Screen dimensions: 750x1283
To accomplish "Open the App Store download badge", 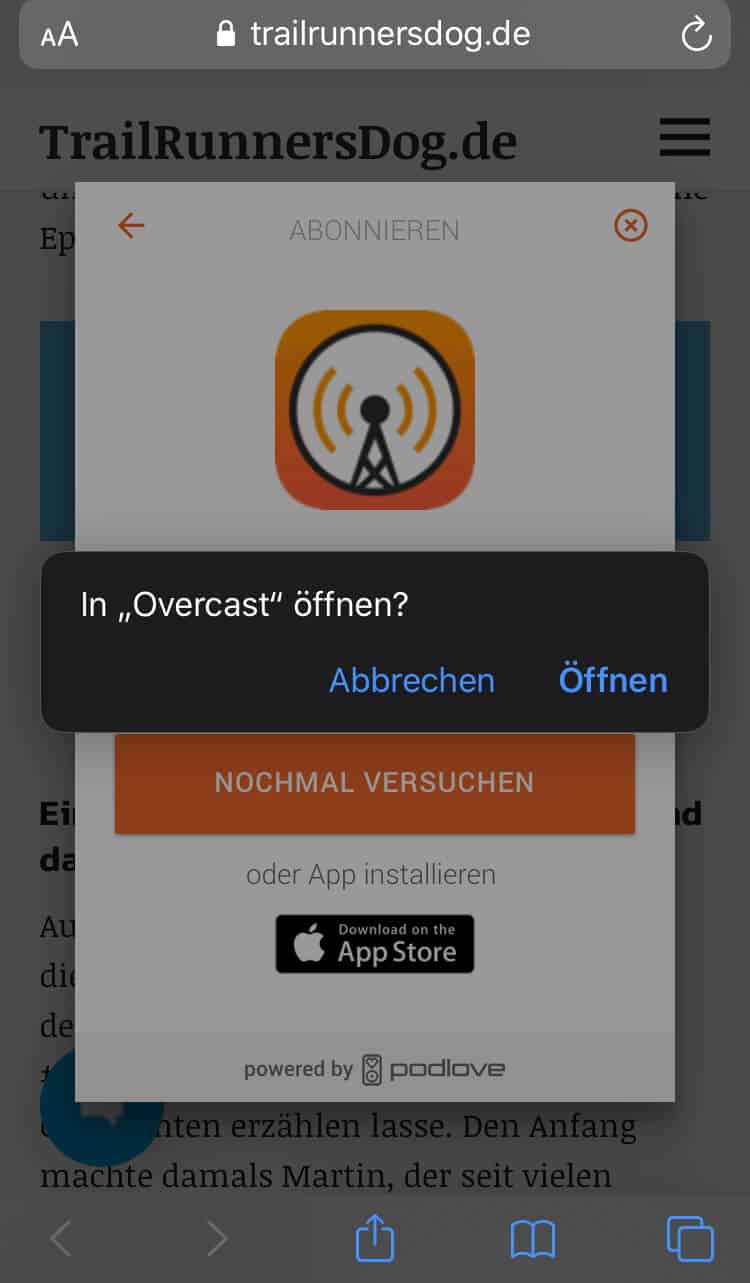I will tap(374, 944).
